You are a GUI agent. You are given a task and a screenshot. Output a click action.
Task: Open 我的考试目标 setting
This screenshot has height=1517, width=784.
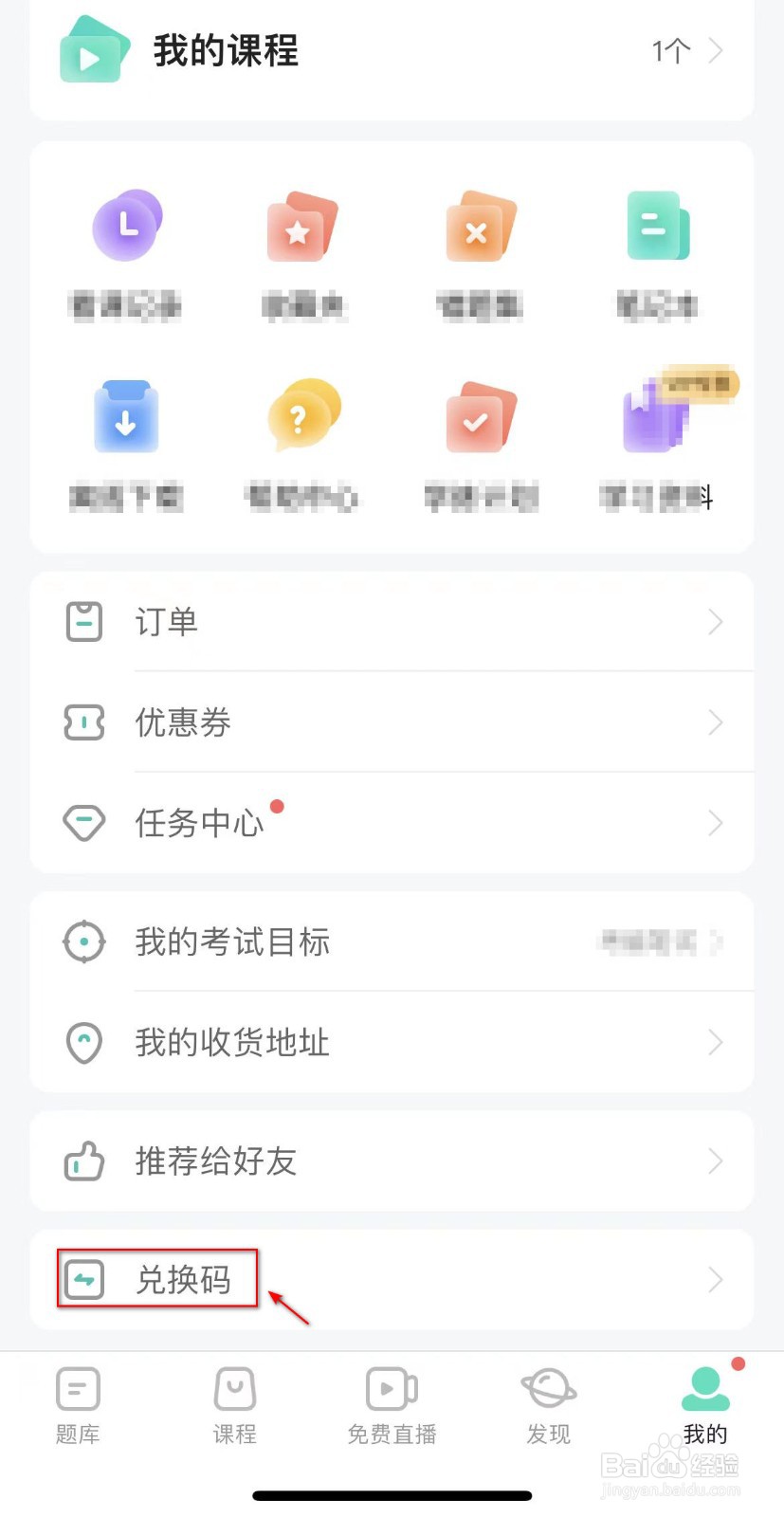tap(392, 941)
